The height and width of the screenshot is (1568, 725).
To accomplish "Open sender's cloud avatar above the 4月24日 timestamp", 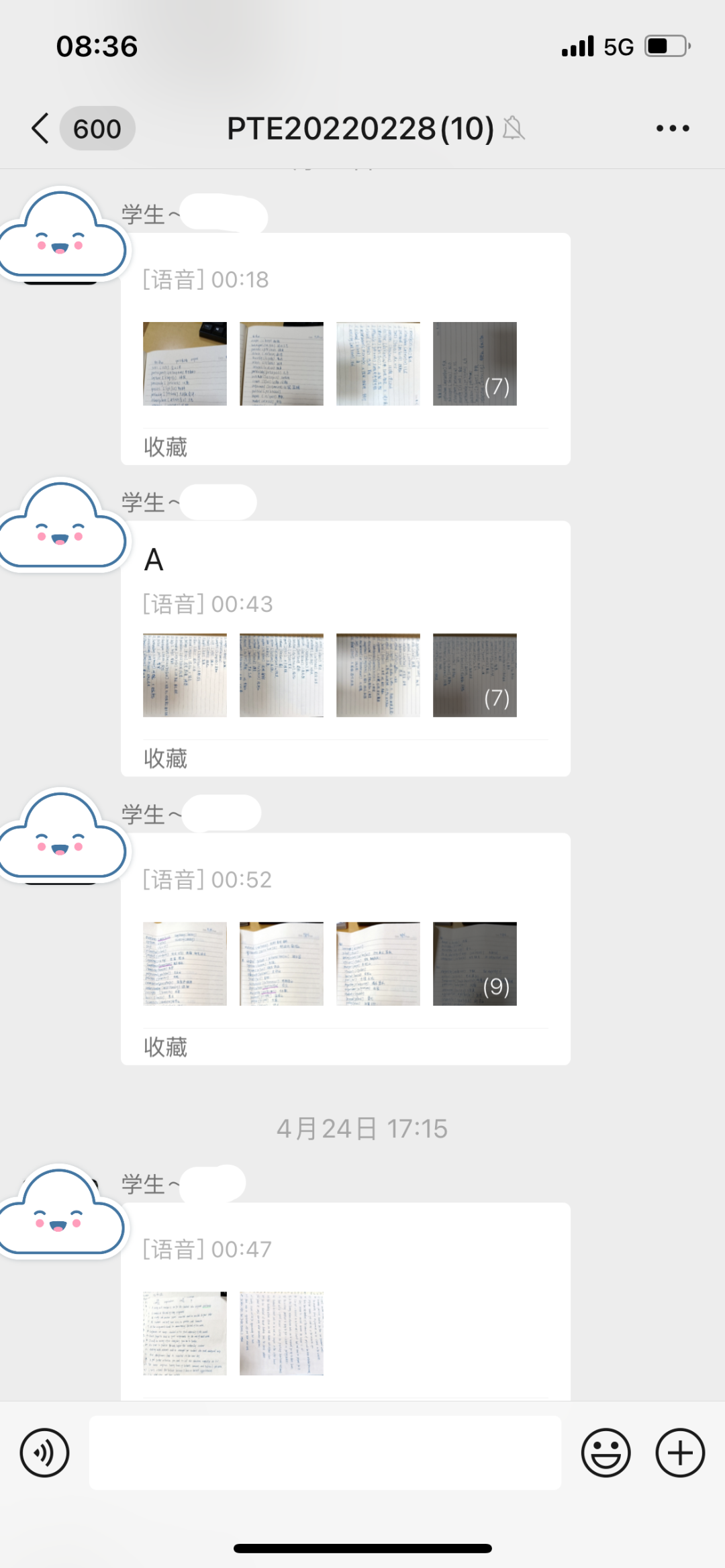I will [x=62, y=835].
